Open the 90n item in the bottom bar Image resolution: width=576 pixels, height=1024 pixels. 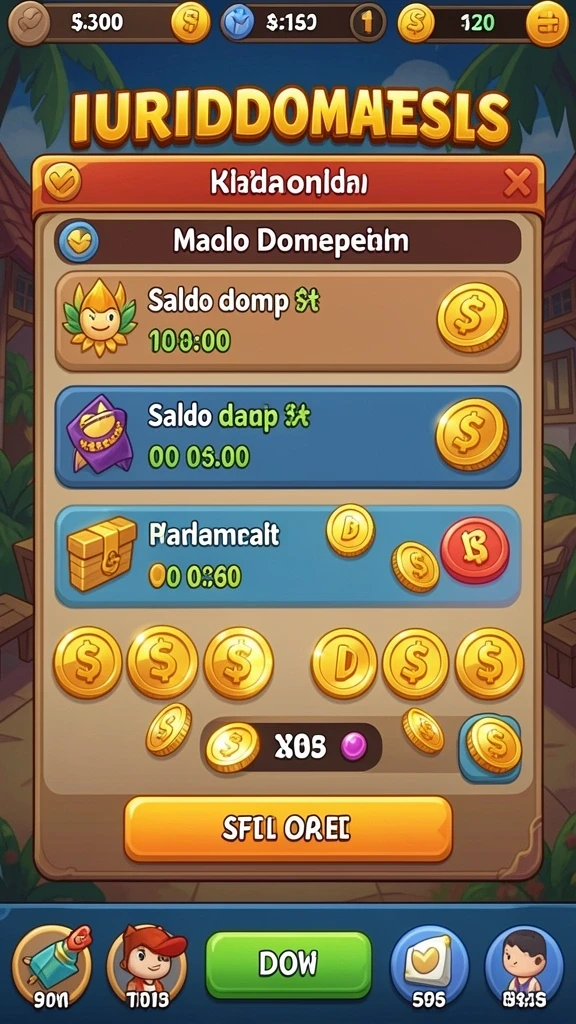(x=52, y=966)
